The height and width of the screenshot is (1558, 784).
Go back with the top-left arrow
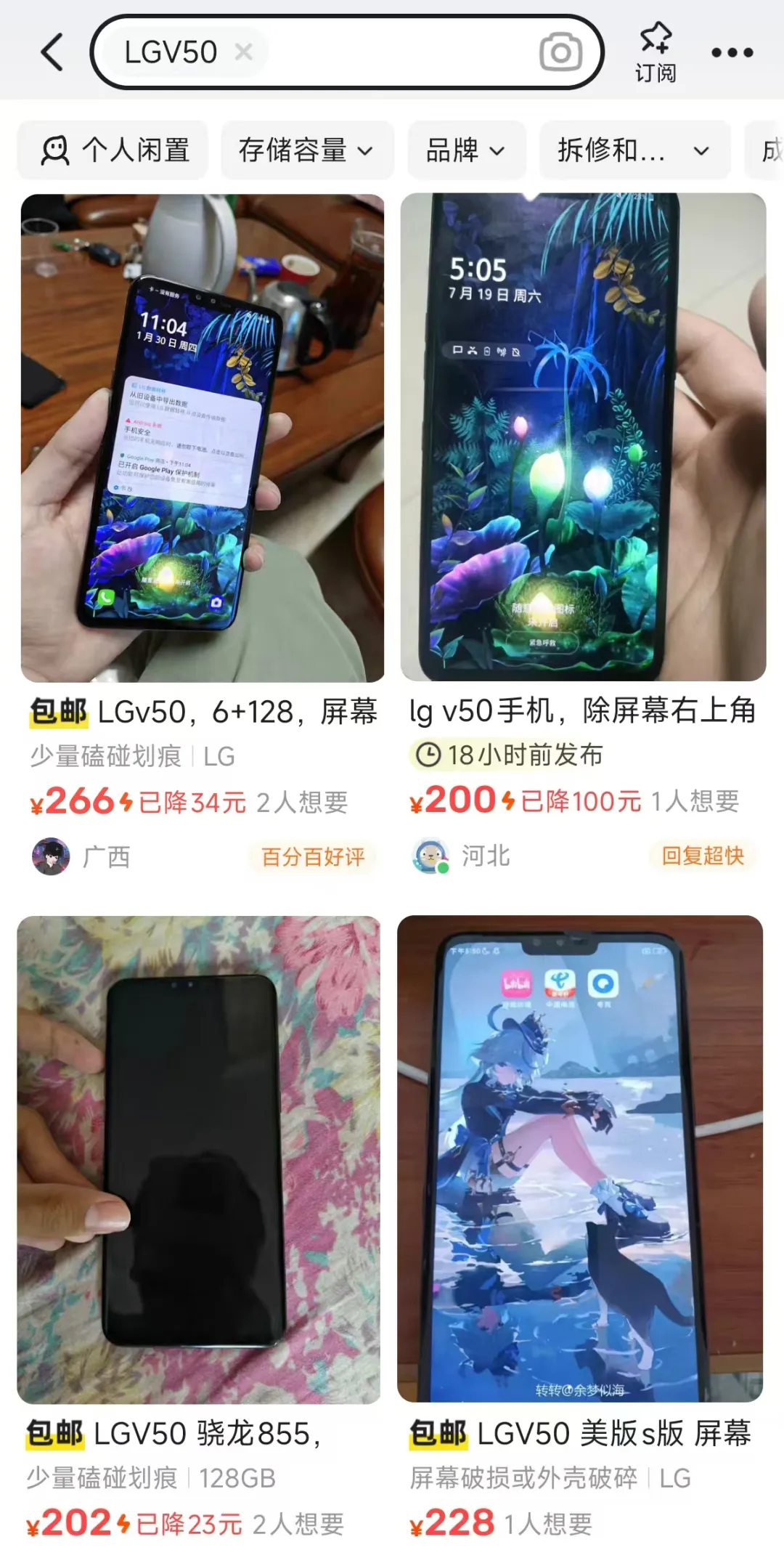coord(52,52)
